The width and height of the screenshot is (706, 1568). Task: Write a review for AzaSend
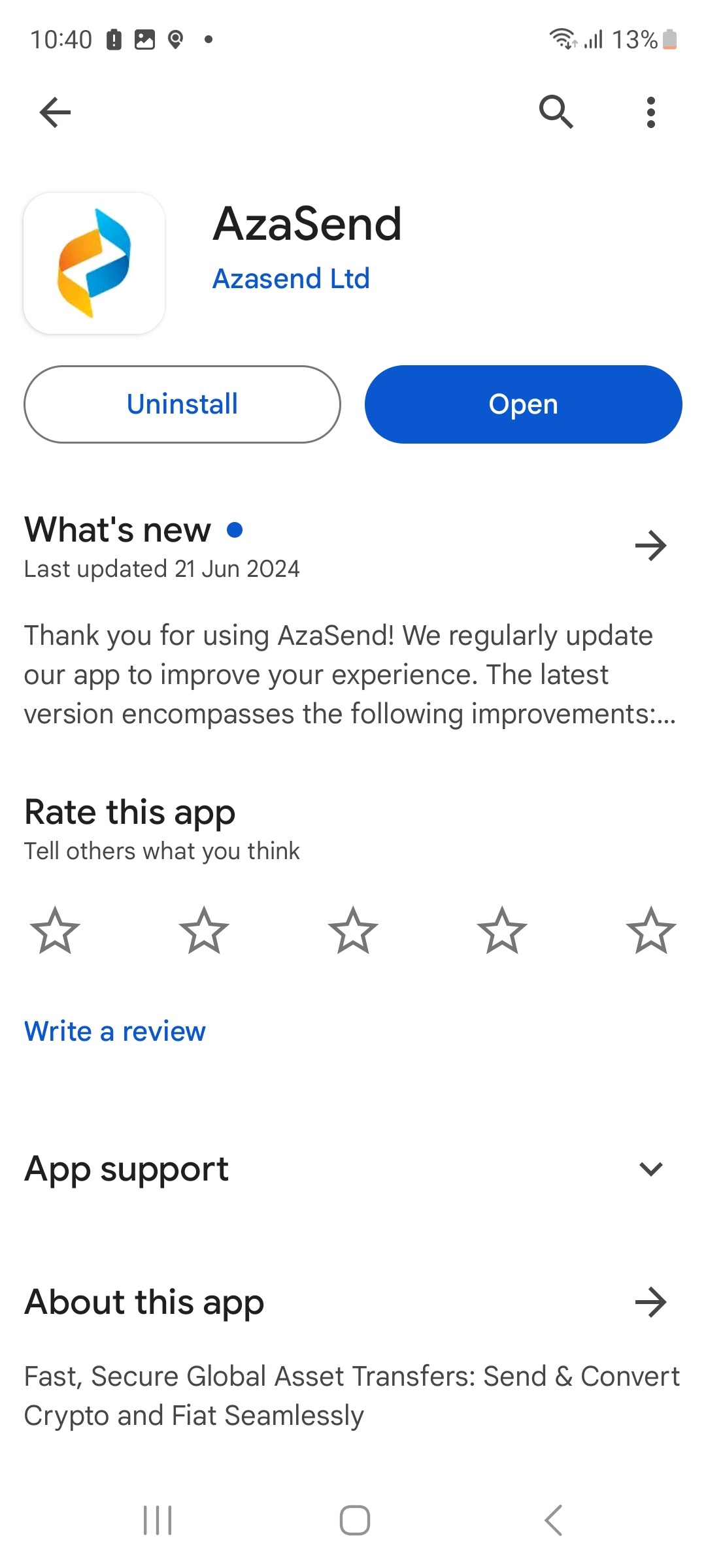(115, 1032)
